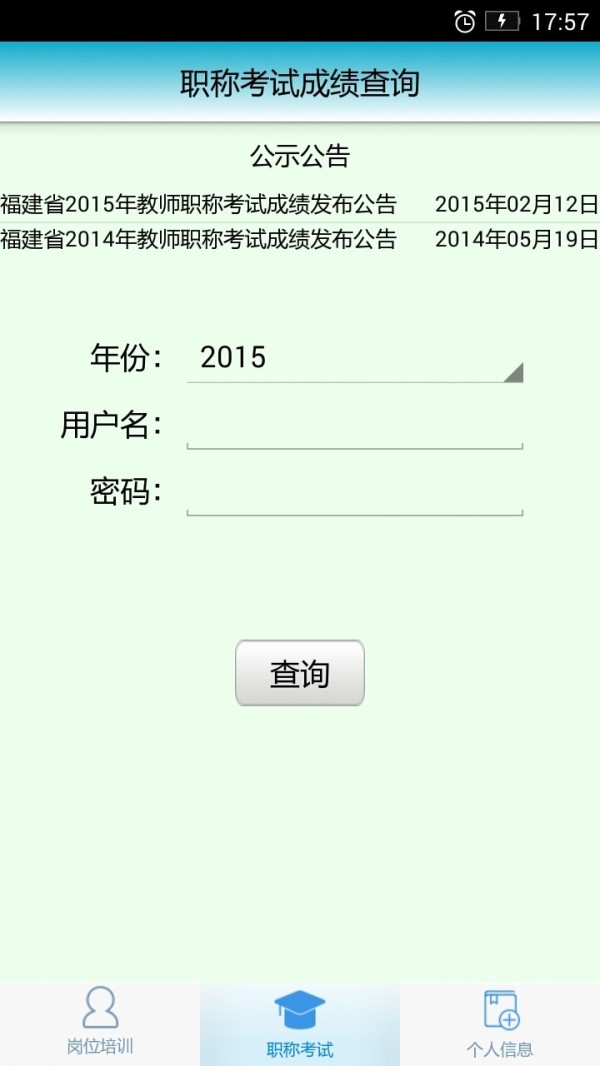
Task: Expand the 年份 year dropdown showing 2015
Action: [x=355, y=359]
